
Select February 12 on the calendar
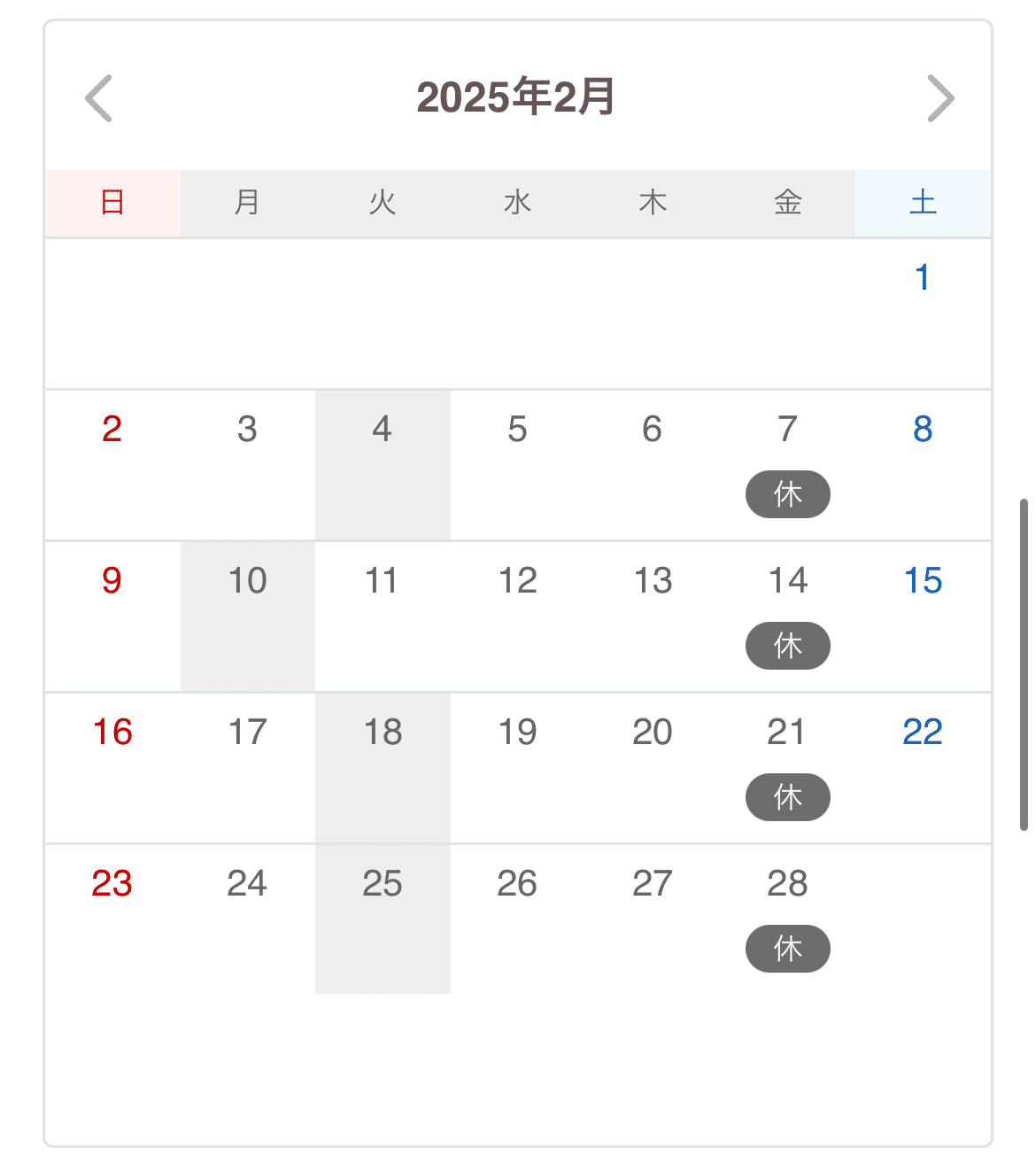[x=517, y=580]
